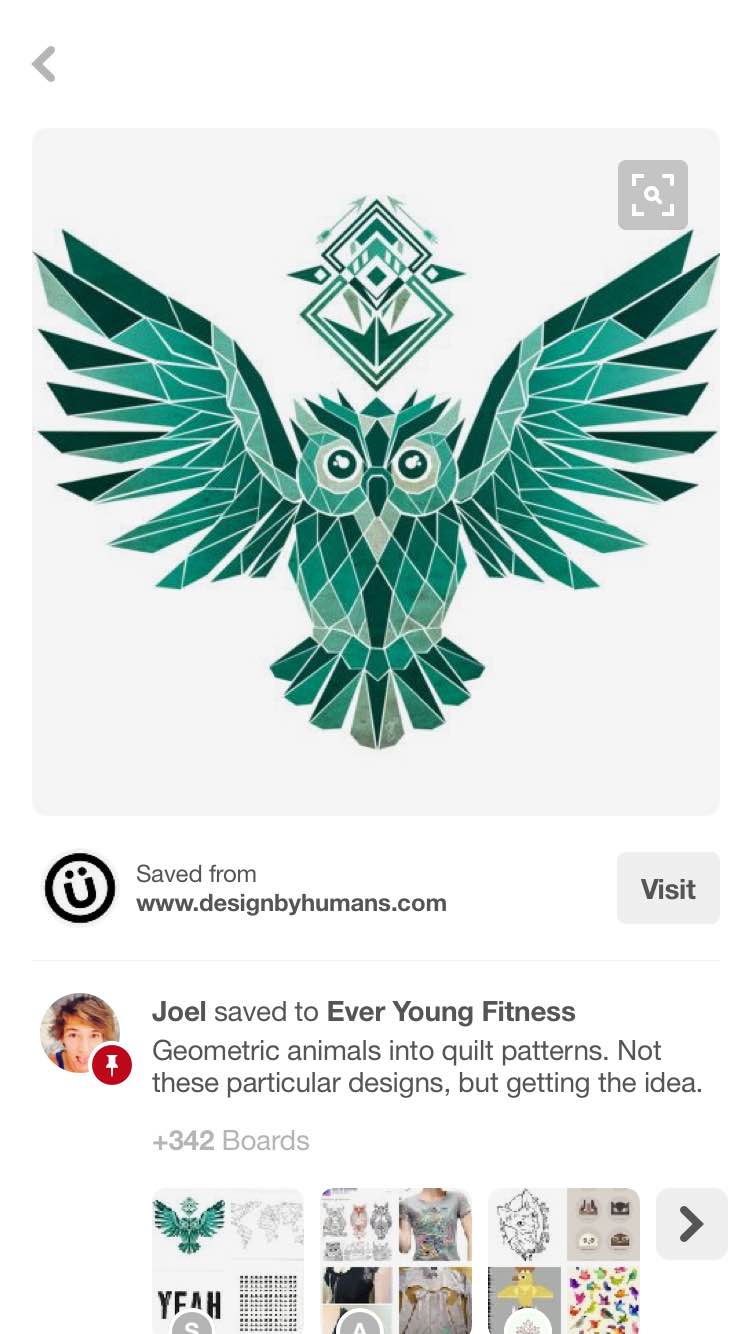Screen dimensions: 750x1334
Task: Open the www.designbyhumans.com source link
Action: pos(291,904)
